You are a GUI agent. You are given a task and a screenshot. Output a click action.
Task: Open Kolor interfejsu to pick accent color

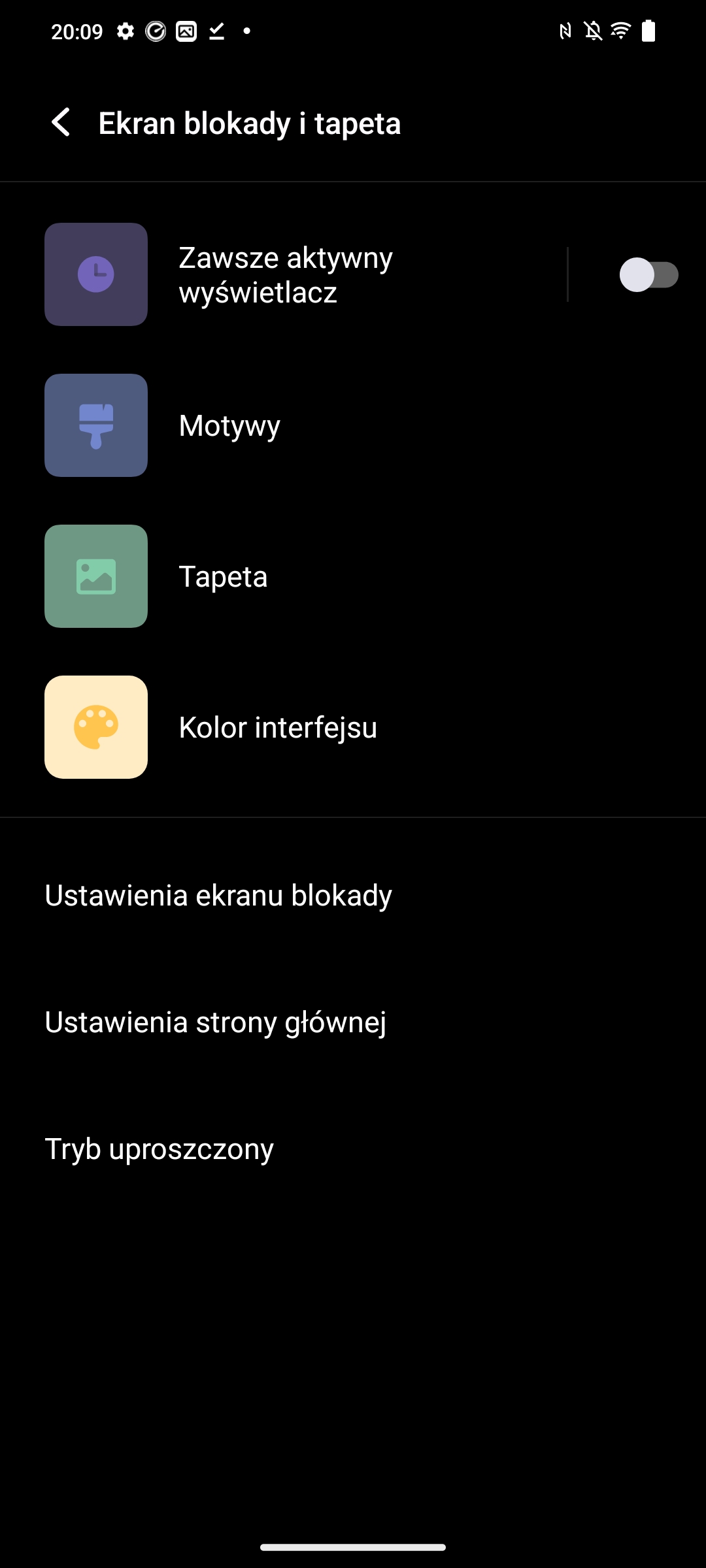pos(278,727)
